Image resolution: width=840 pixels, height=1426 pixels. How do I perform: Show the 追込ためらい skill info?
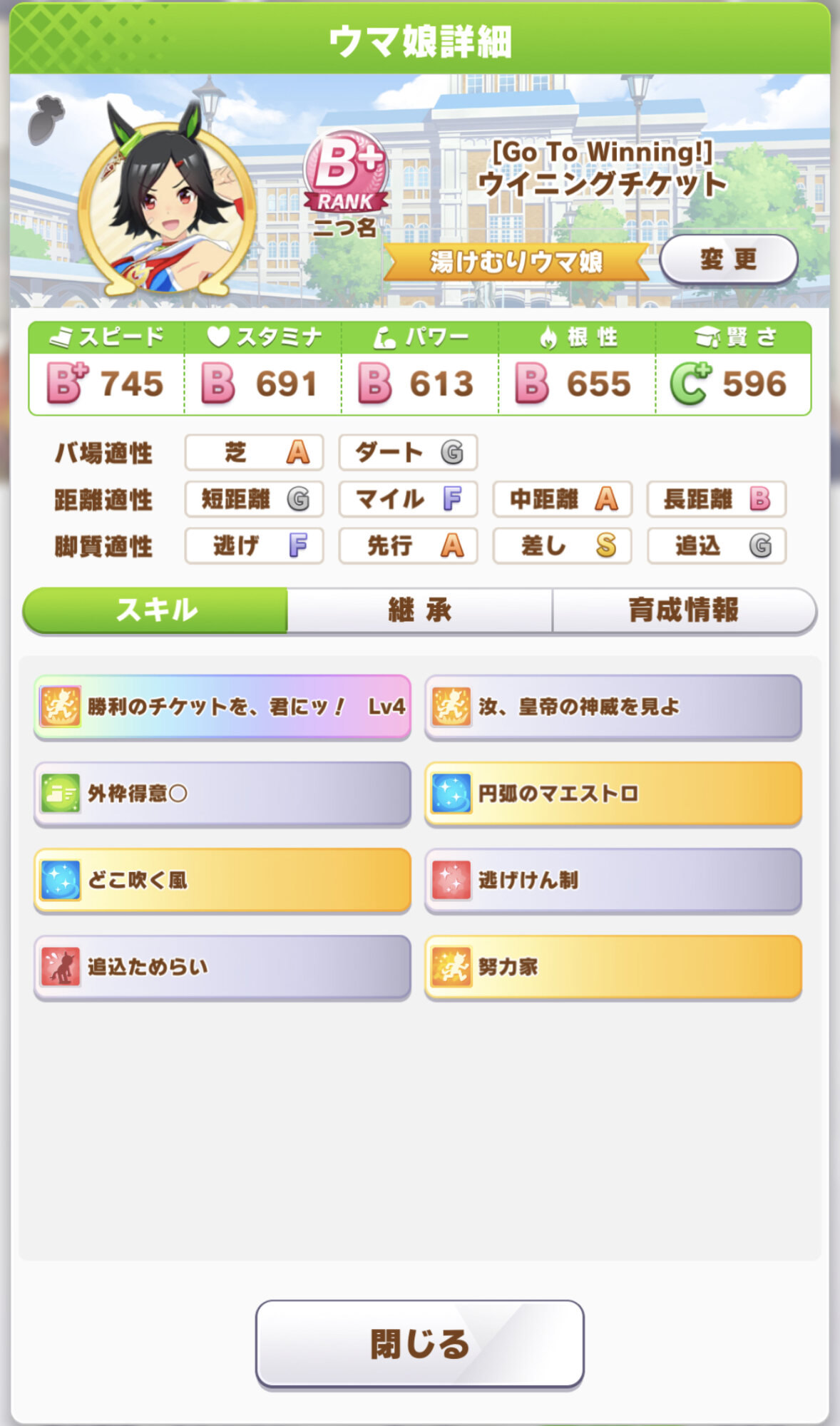pos(222,967)
